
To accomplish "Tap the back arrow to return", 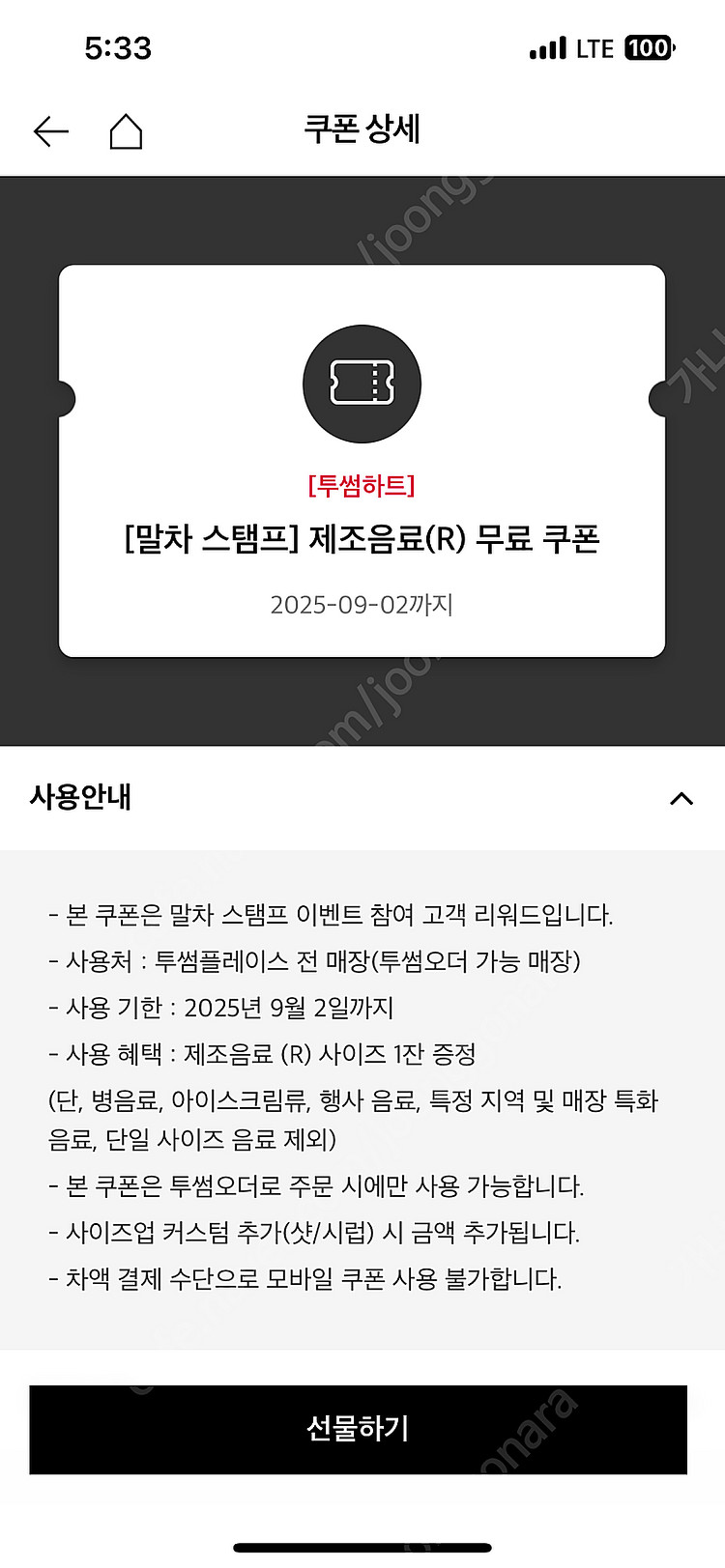I will (x=50, y=131).
